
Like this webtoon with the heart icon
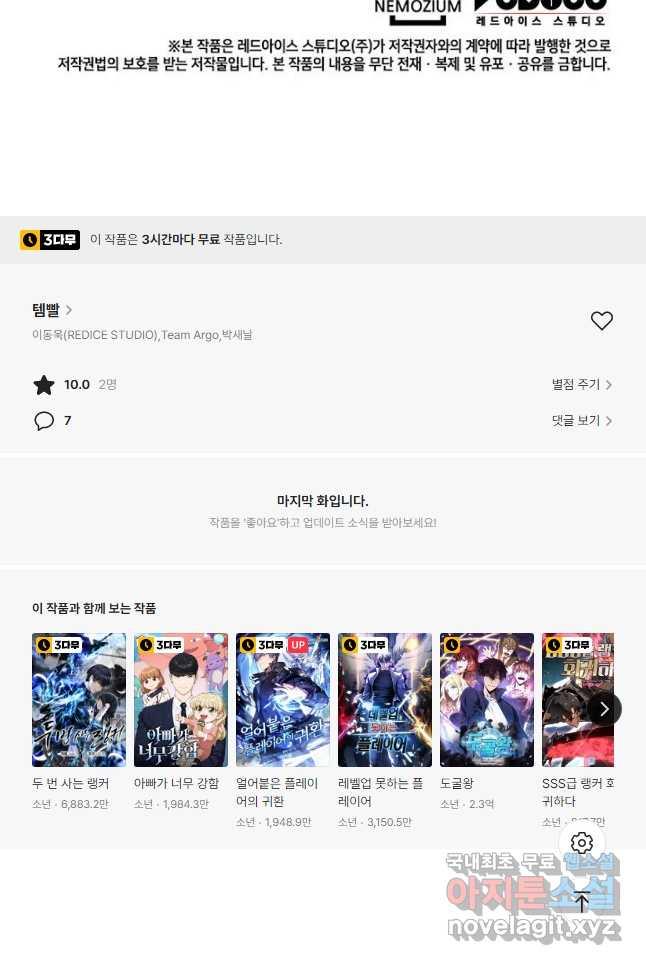[601, 321]
